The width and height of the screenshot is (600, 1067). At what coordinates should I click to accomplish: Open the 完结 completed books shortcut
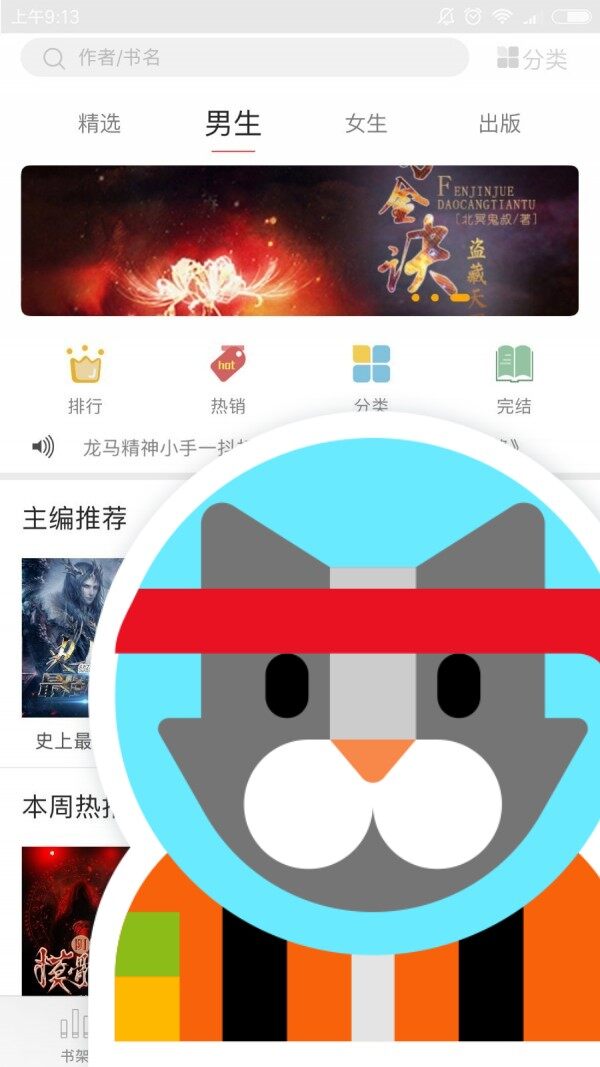click(514, 379)
